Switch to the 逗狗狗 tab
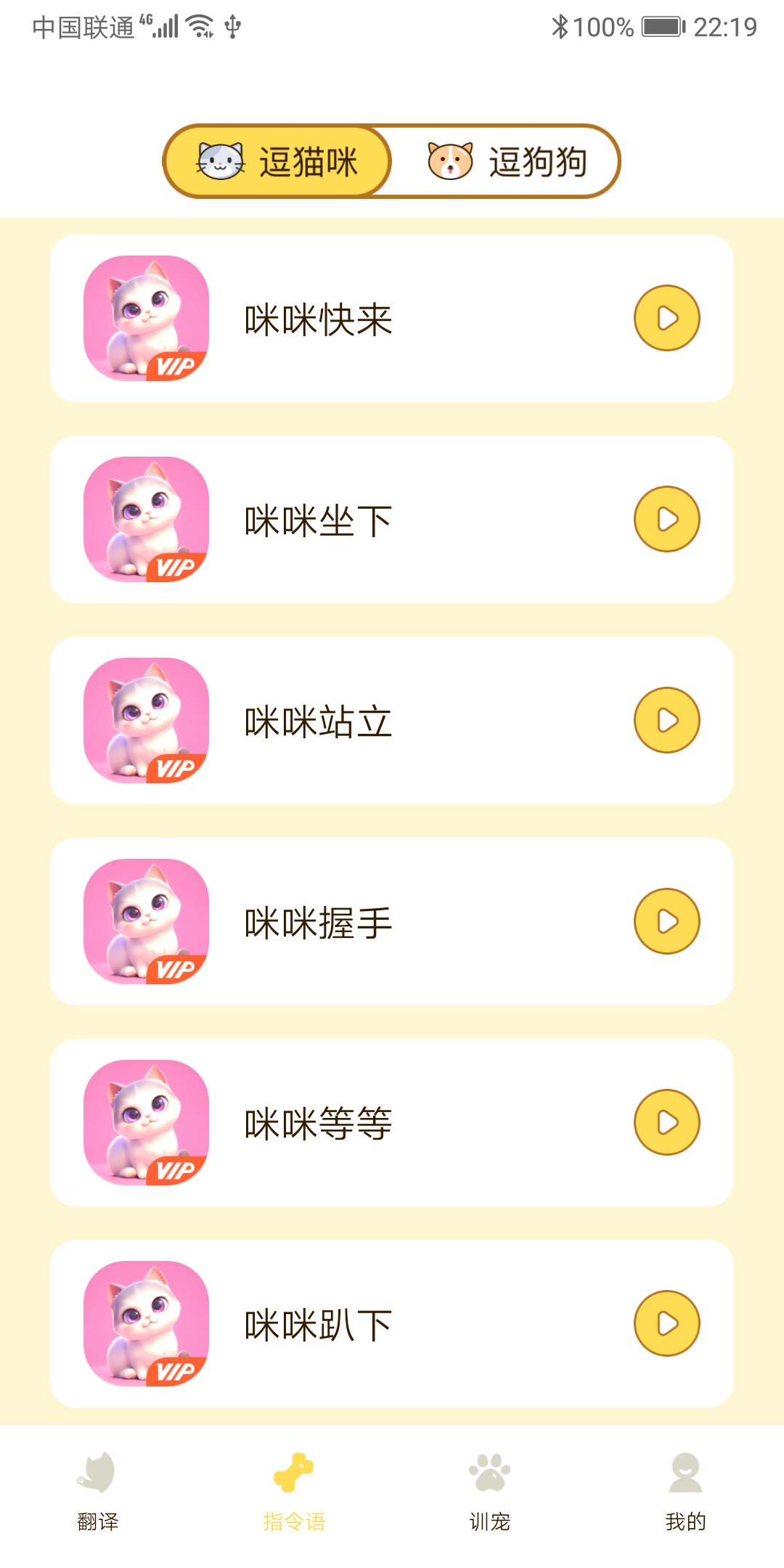 pyautogui.click(x=507, y=161)
